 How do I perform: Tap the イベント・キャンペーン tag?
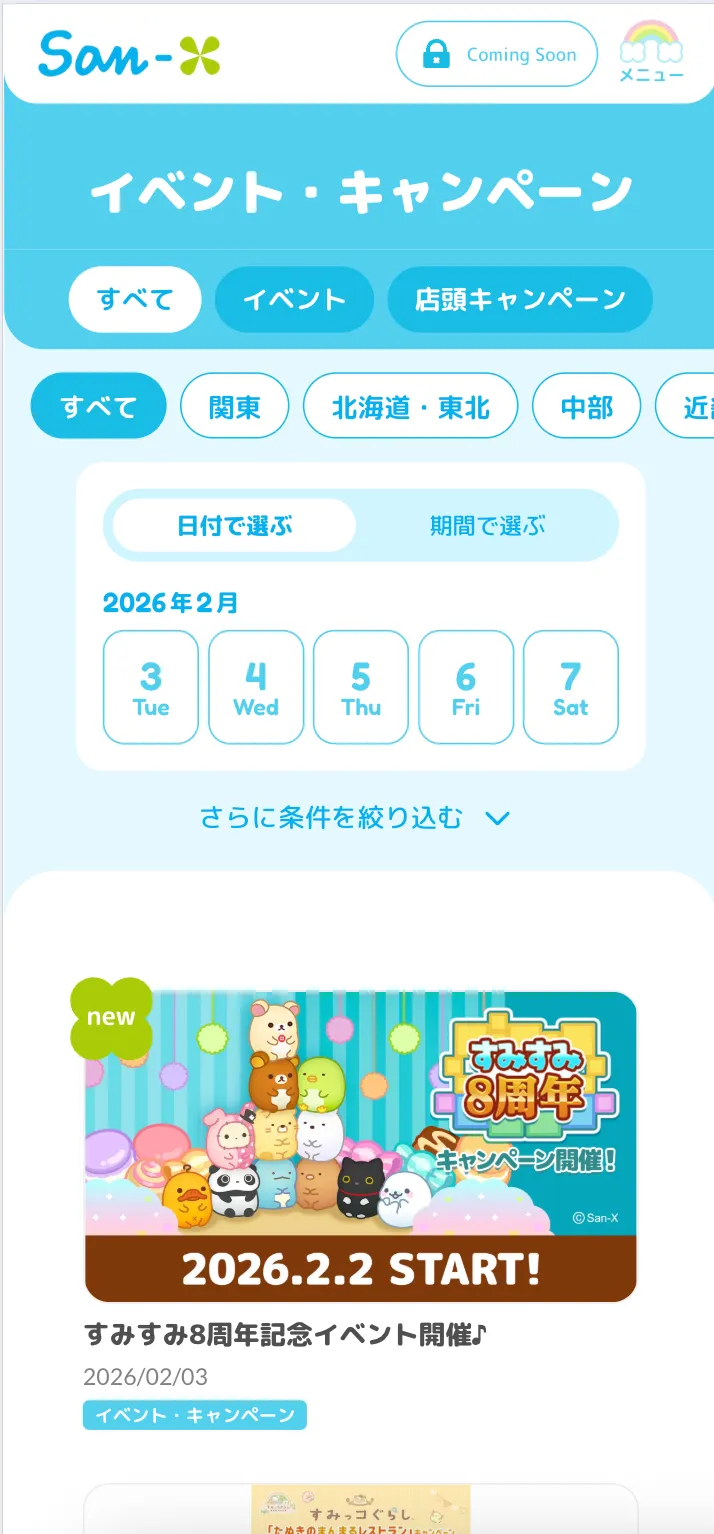point(194,1415)
